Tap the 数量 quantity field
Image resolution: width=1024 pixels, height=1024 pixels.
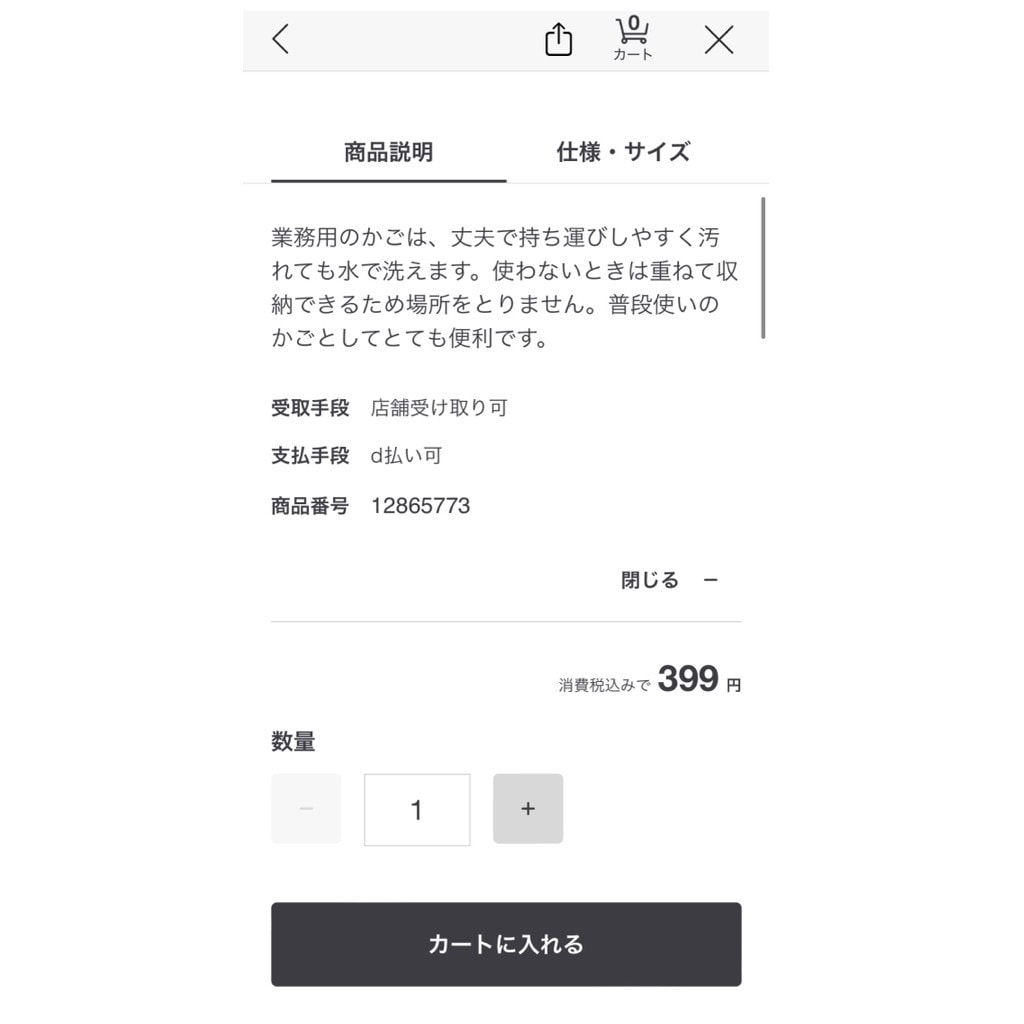point(417,809)
